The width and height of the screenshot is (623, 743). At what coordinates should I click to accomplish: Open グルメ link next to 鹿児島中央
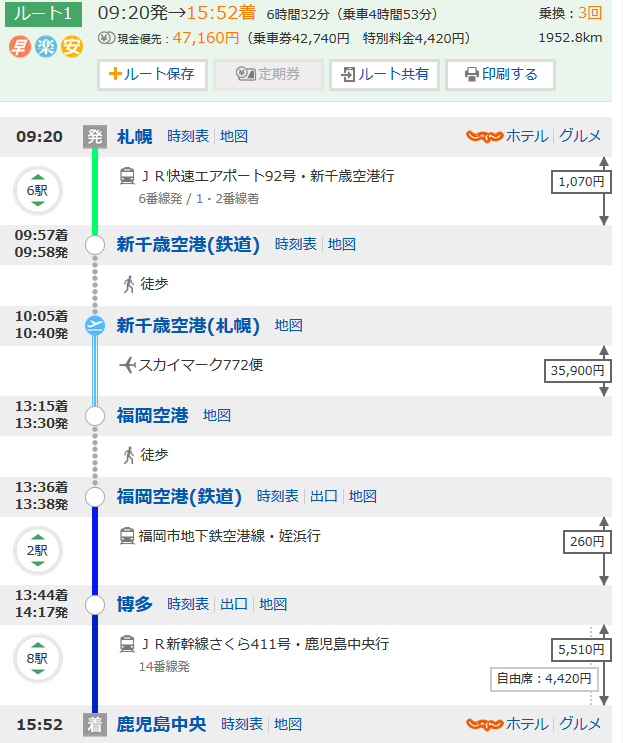click(580, 724)
